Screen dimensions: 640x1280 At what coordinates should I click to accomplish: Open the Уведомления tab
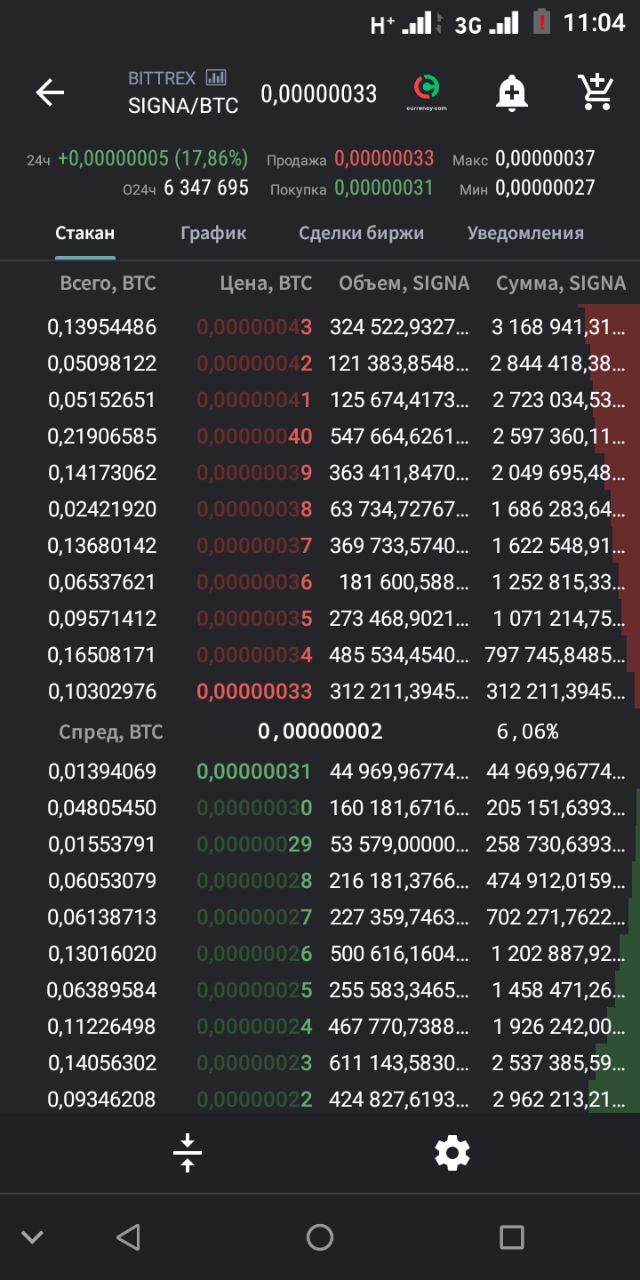[525, 233]
